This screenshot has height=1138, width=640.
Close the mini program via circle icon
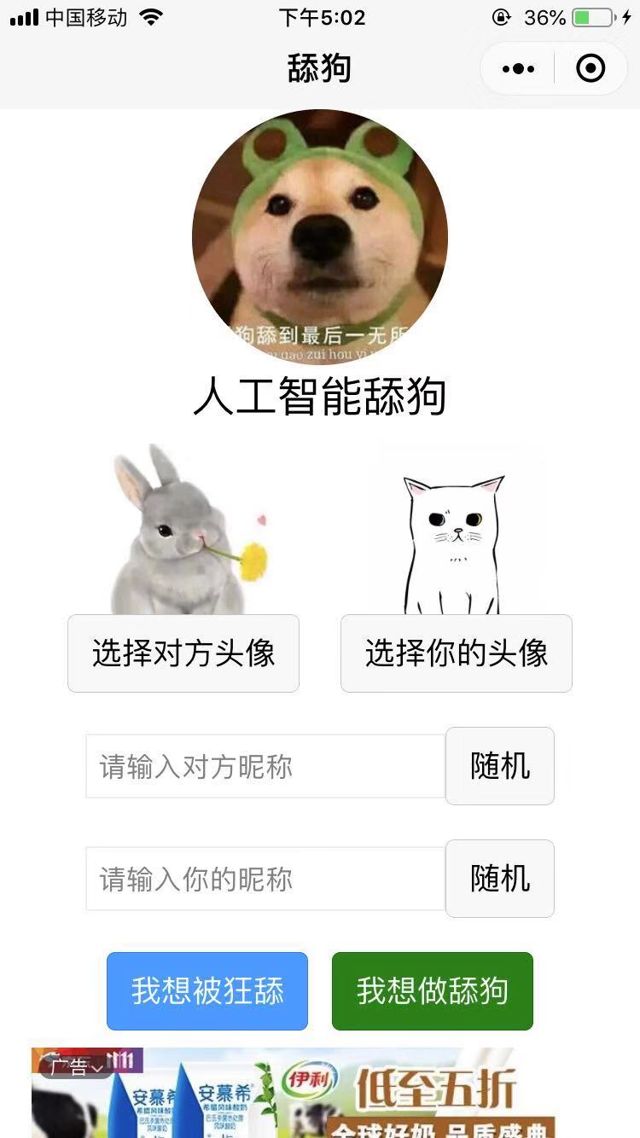tap(591, 69)
